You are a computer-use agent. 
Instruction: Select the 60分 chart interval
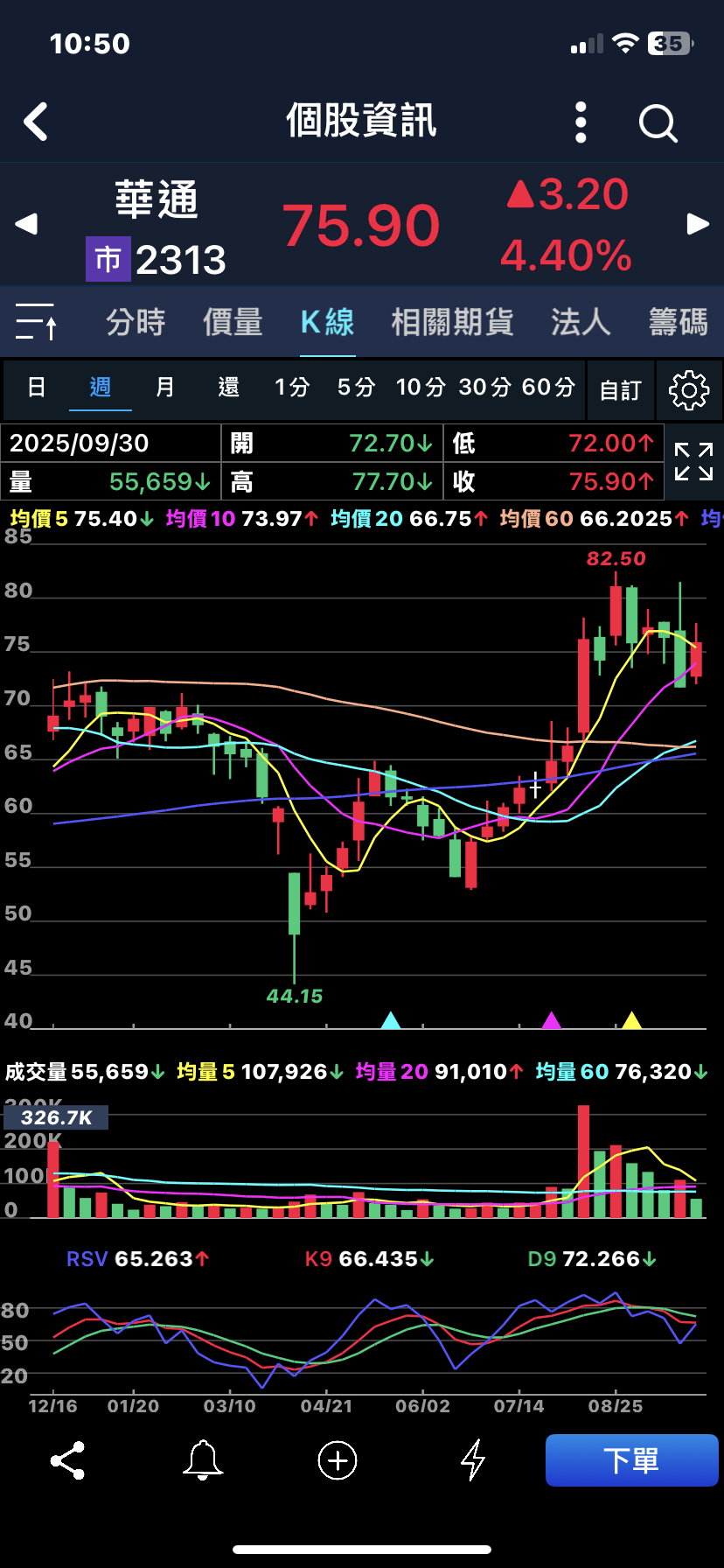pyautogui.click(x=548, y=388)
